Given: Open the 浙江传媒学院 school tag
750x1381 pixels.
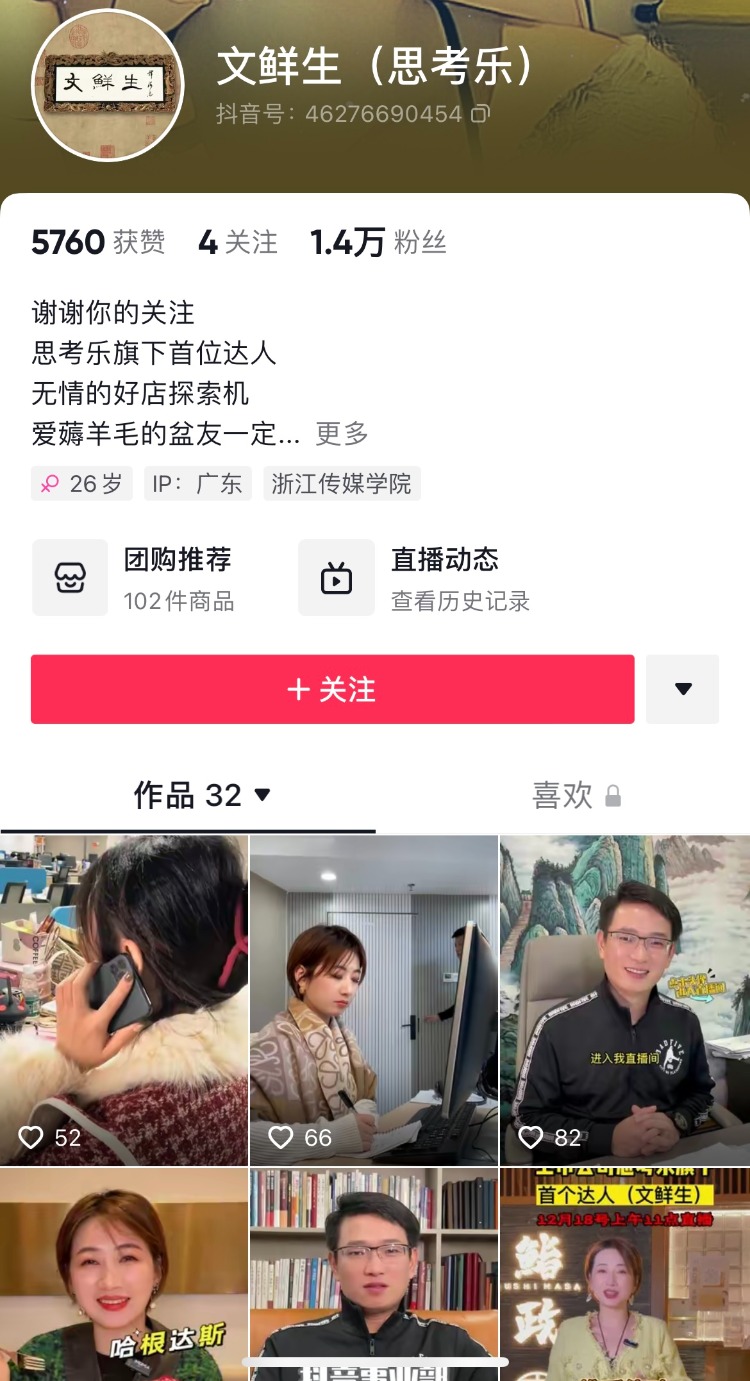Looking at the screenshot, I should [x=342, y=484].
